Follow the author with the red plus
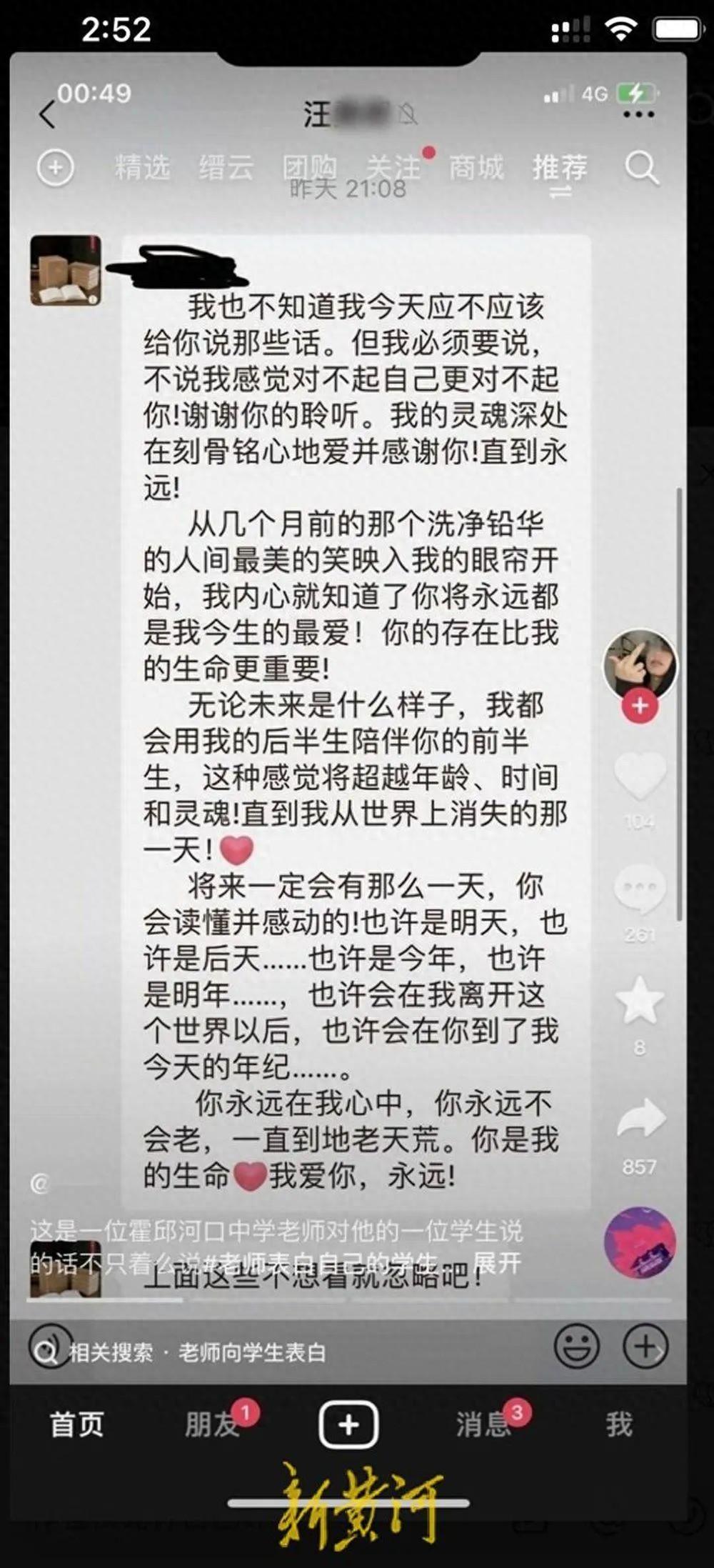 [640, 706]
